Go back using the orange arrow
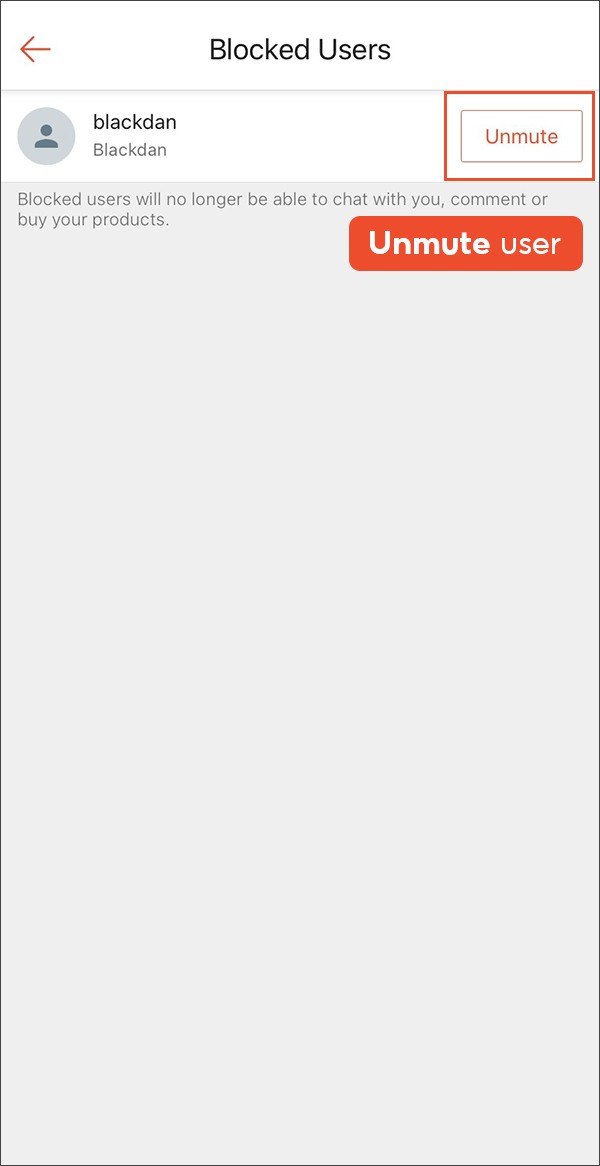Screen dimensions: 600x1166 coord(35,49)
